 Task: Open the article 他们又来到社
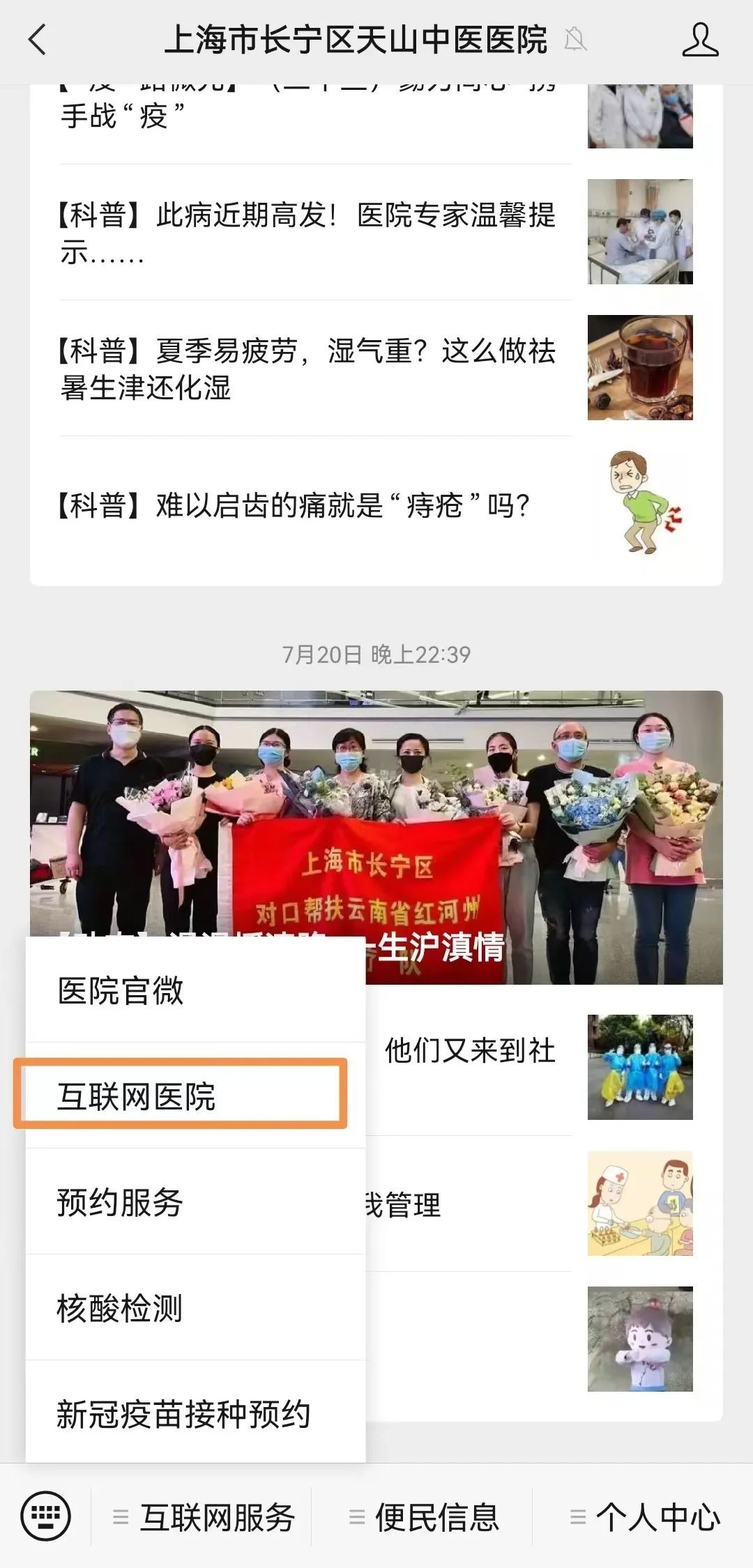pyautogui.click(x=470, y=1051)
